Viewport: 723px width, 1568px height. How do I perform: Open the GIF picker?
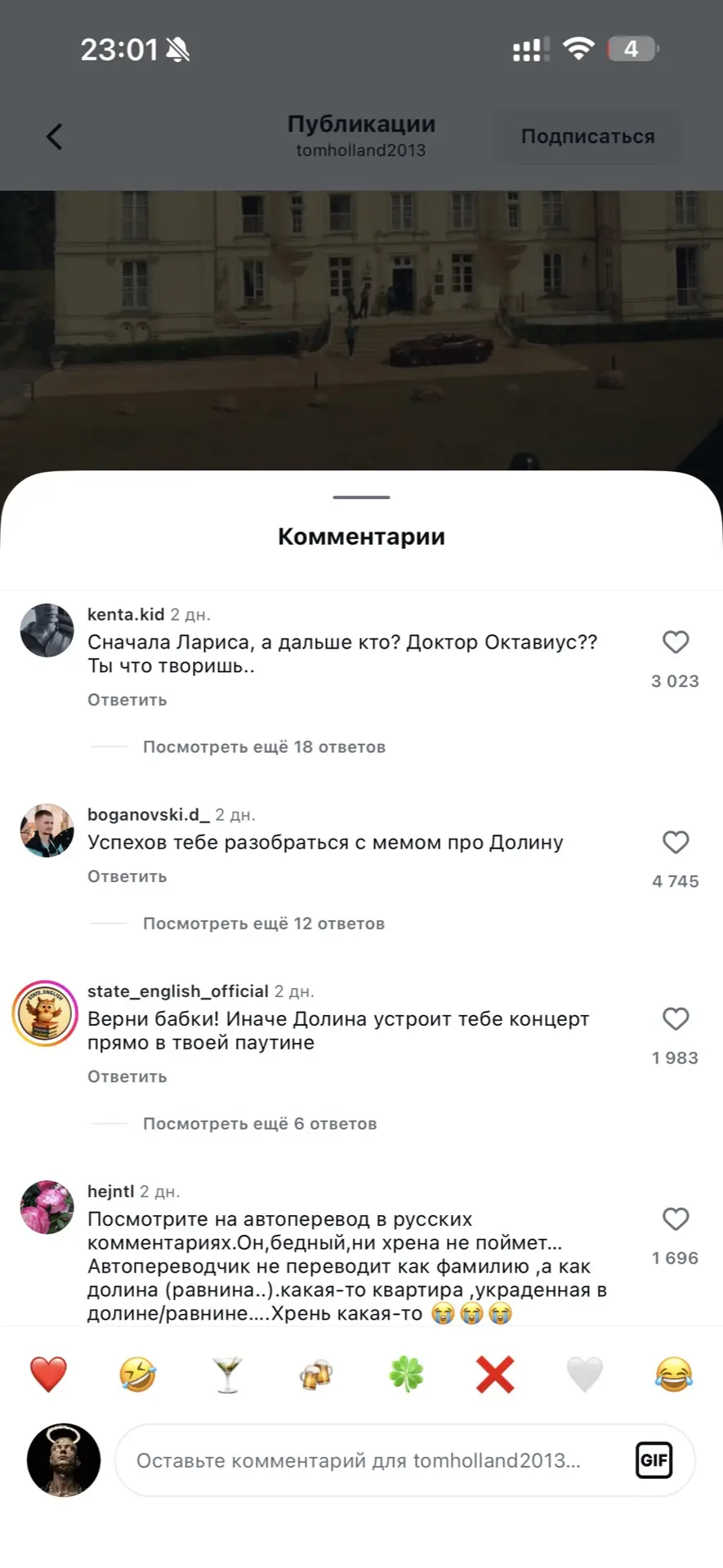click(x=654, y=1460)
